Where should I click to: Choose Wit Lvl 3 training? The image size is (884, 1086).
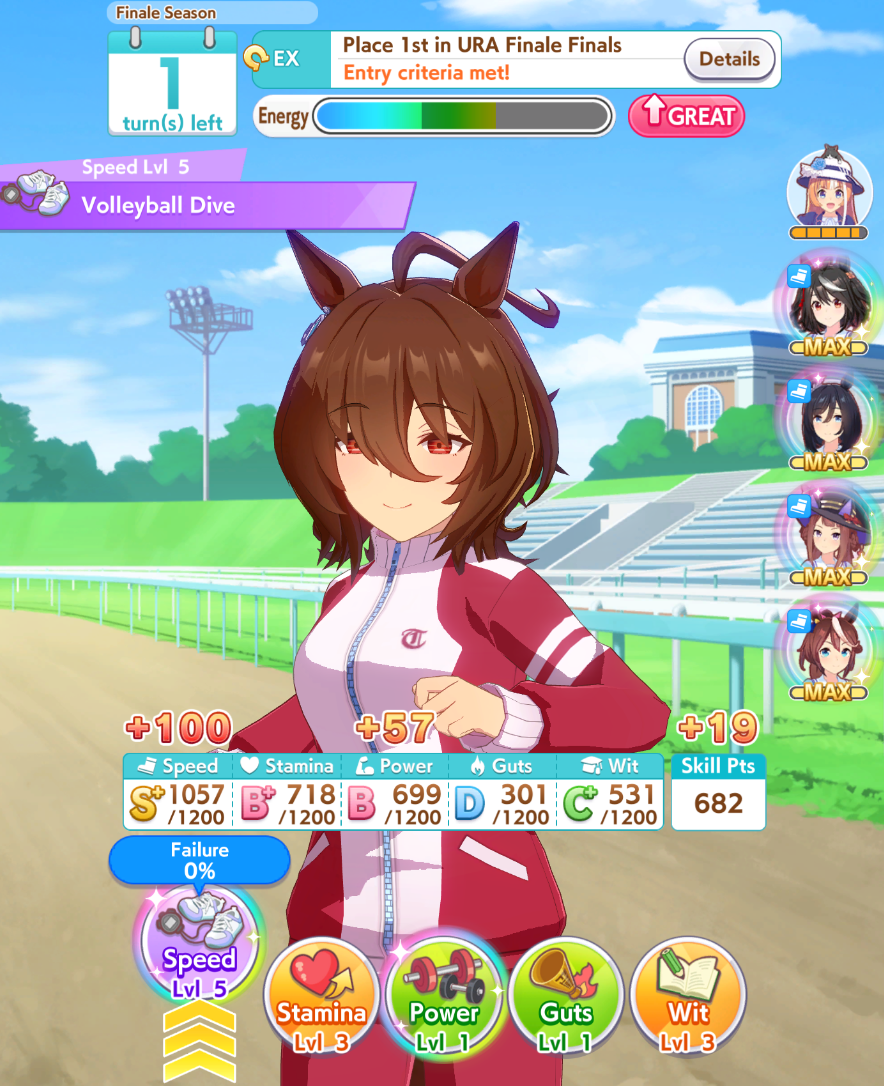tap(688, 994)
